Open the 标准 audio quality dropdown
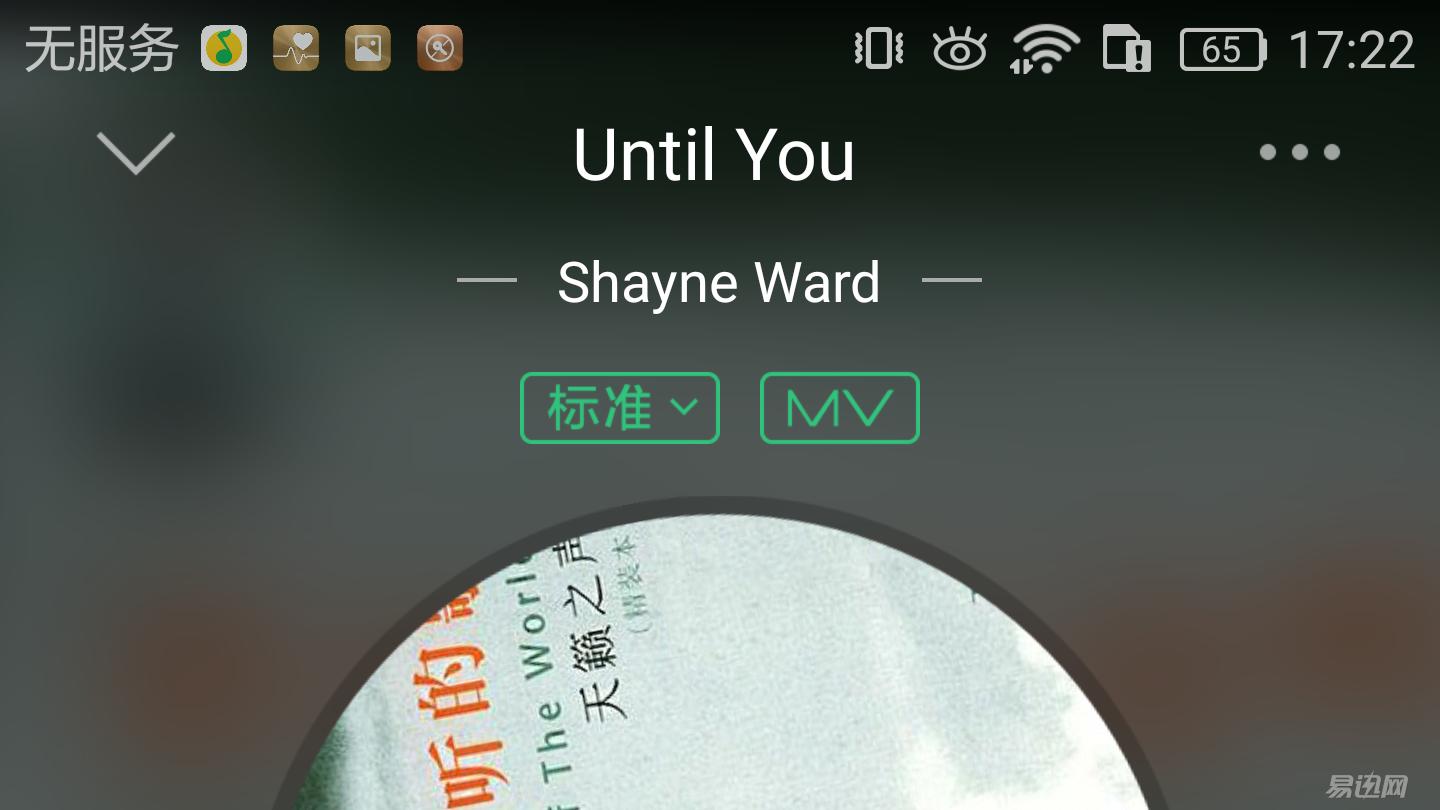 point(619,408)
